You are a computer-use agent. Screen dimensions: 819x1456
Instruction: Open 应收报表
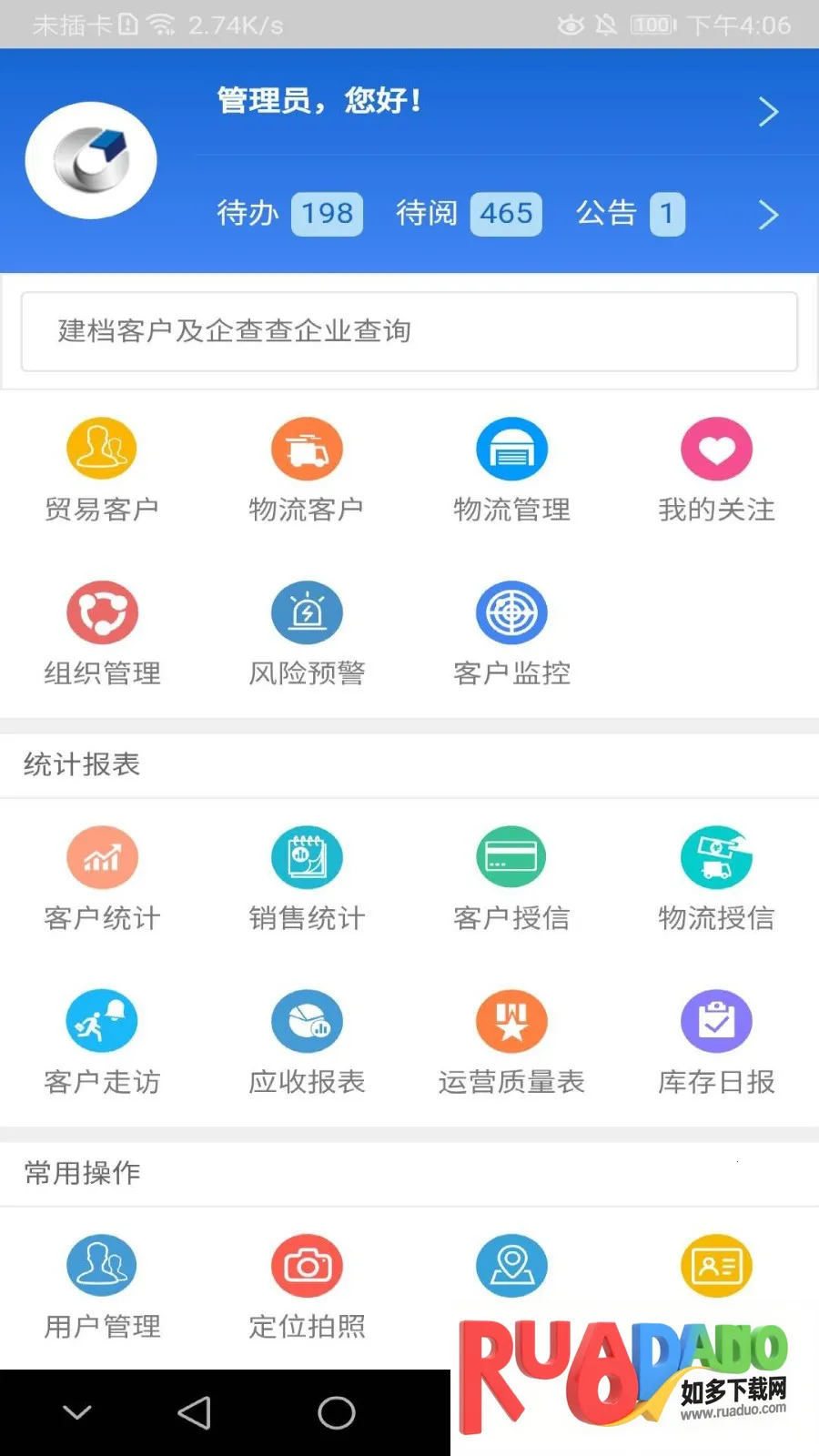pos(307,1041)
